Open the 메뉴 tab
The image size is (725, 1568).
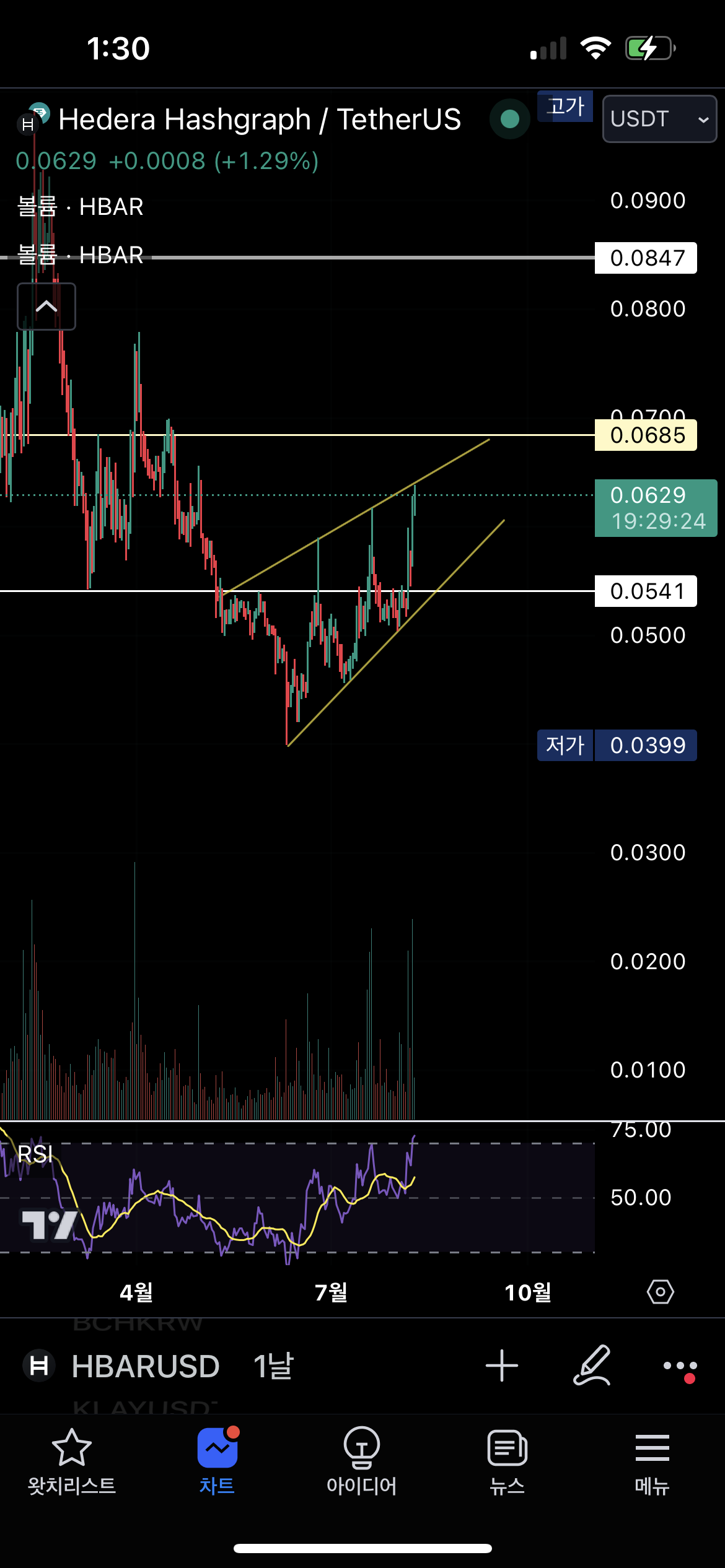[652, 1461]
